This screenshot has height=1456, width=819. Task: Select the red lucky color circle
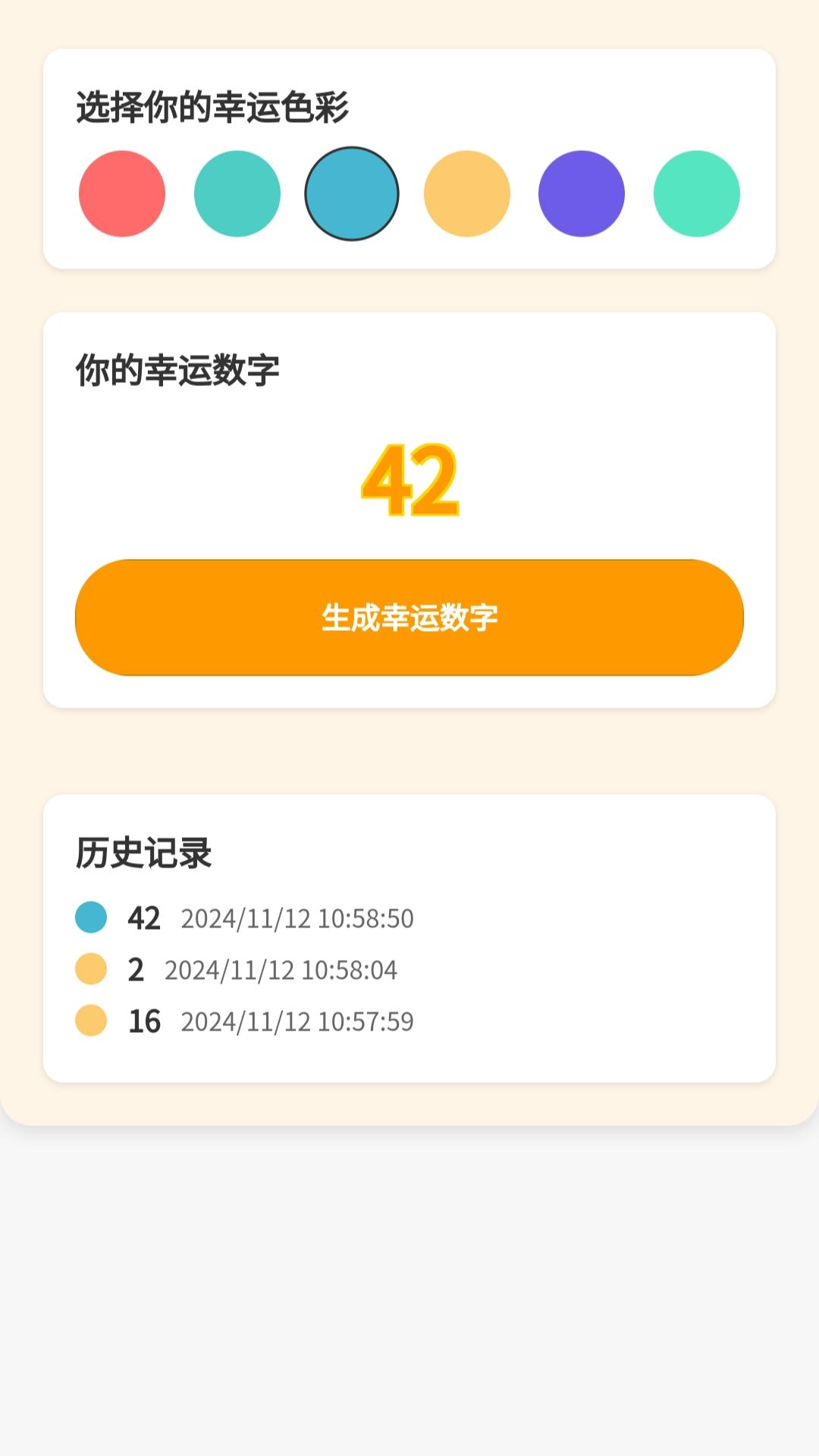pos(122,194)
